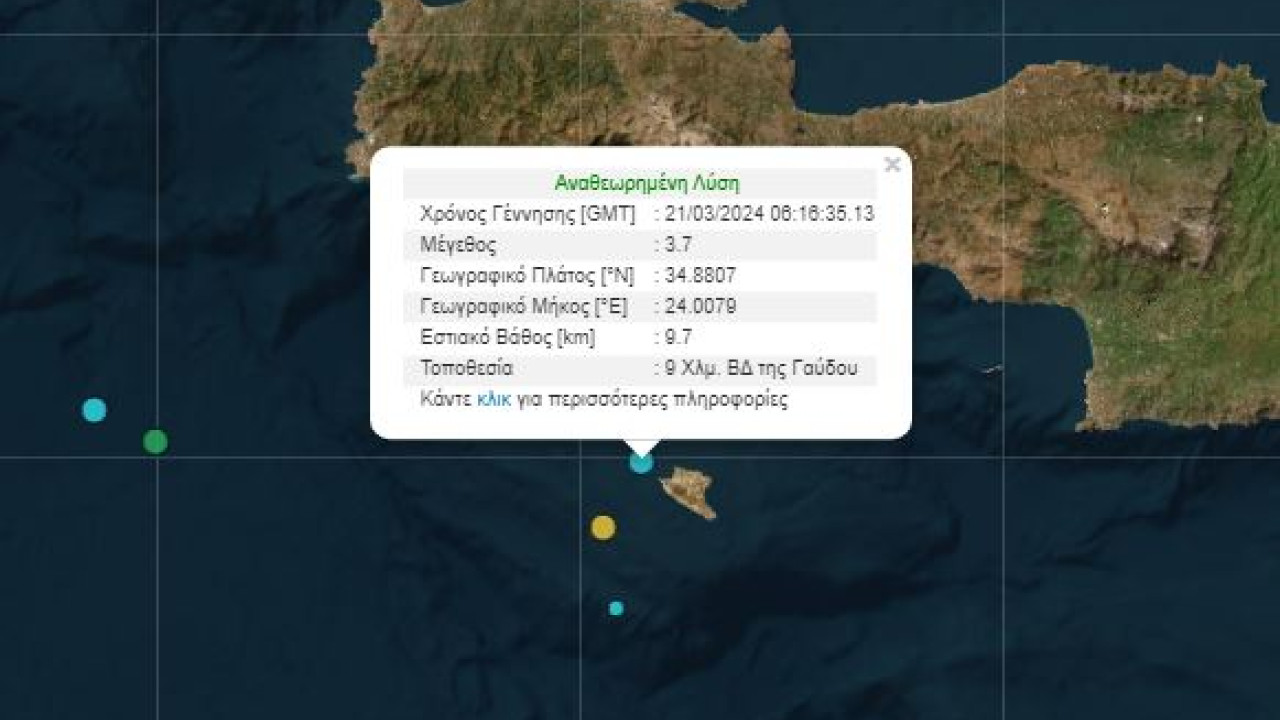Viewport: 1280px width, 720px height.
Task: Select the yellow earthquake marker
Action: click(x=602, y=527)
